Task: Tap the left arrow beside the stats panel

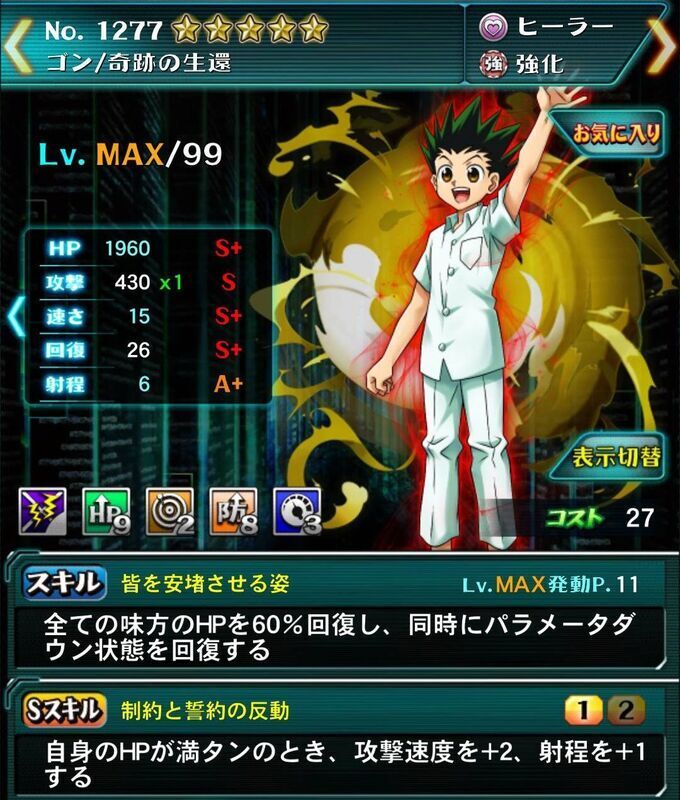Action: pyautogui.click(x=14, y=316)
